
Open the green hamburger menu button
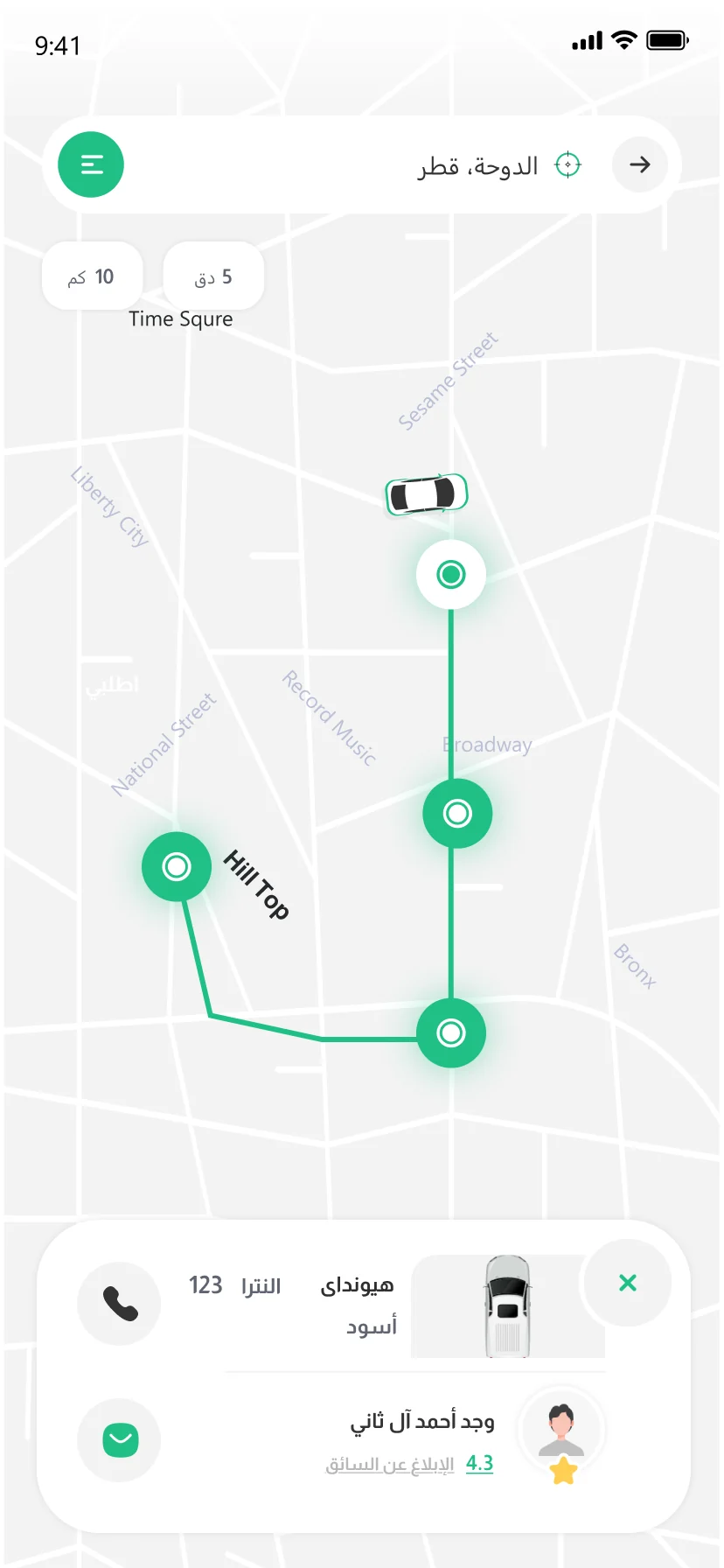[x=91, y=164]
